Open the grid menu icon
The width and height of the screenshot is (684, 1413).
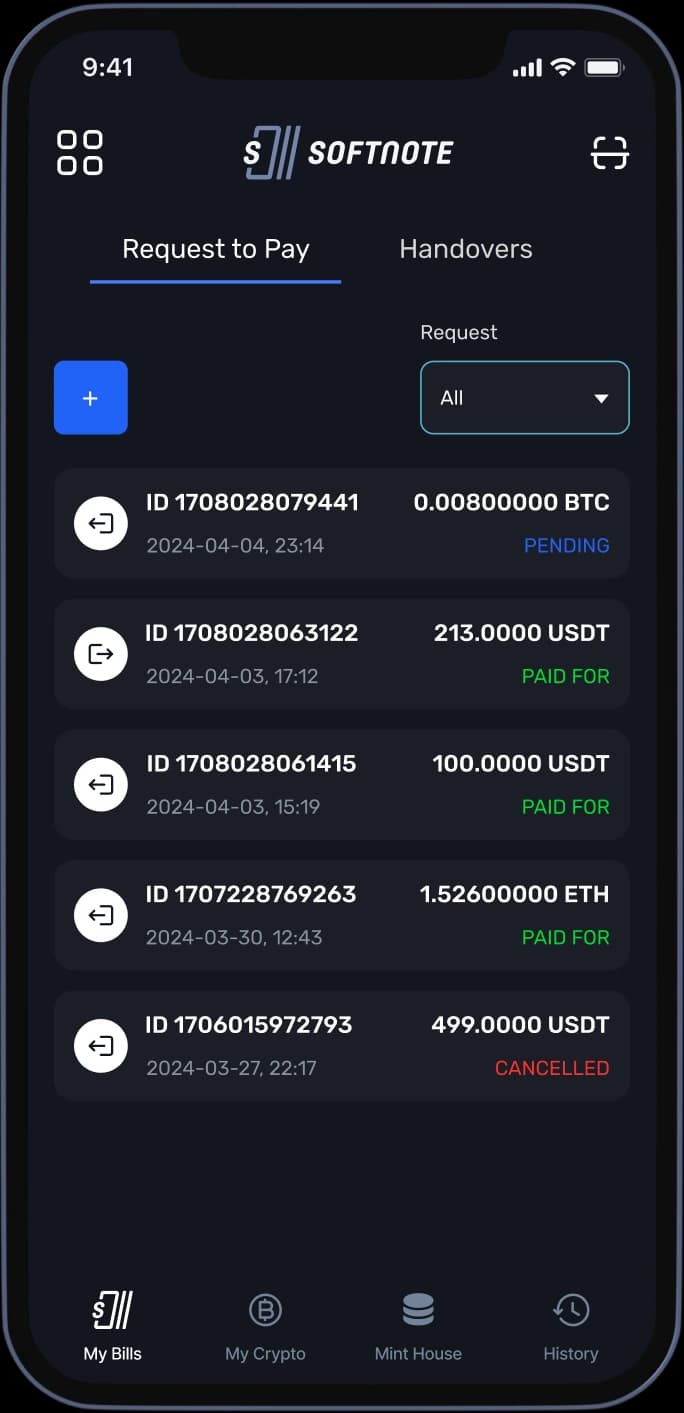[x=80, y=153]
